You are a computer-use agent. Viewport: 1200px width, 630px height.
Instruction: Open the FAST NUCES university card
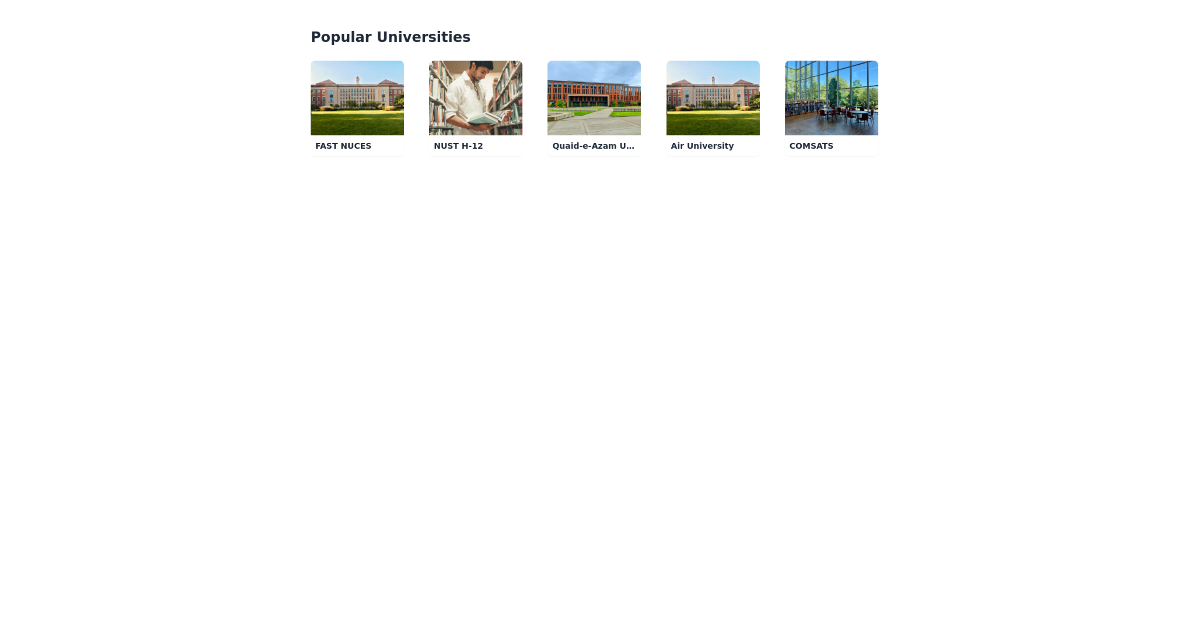coord(357,108)
